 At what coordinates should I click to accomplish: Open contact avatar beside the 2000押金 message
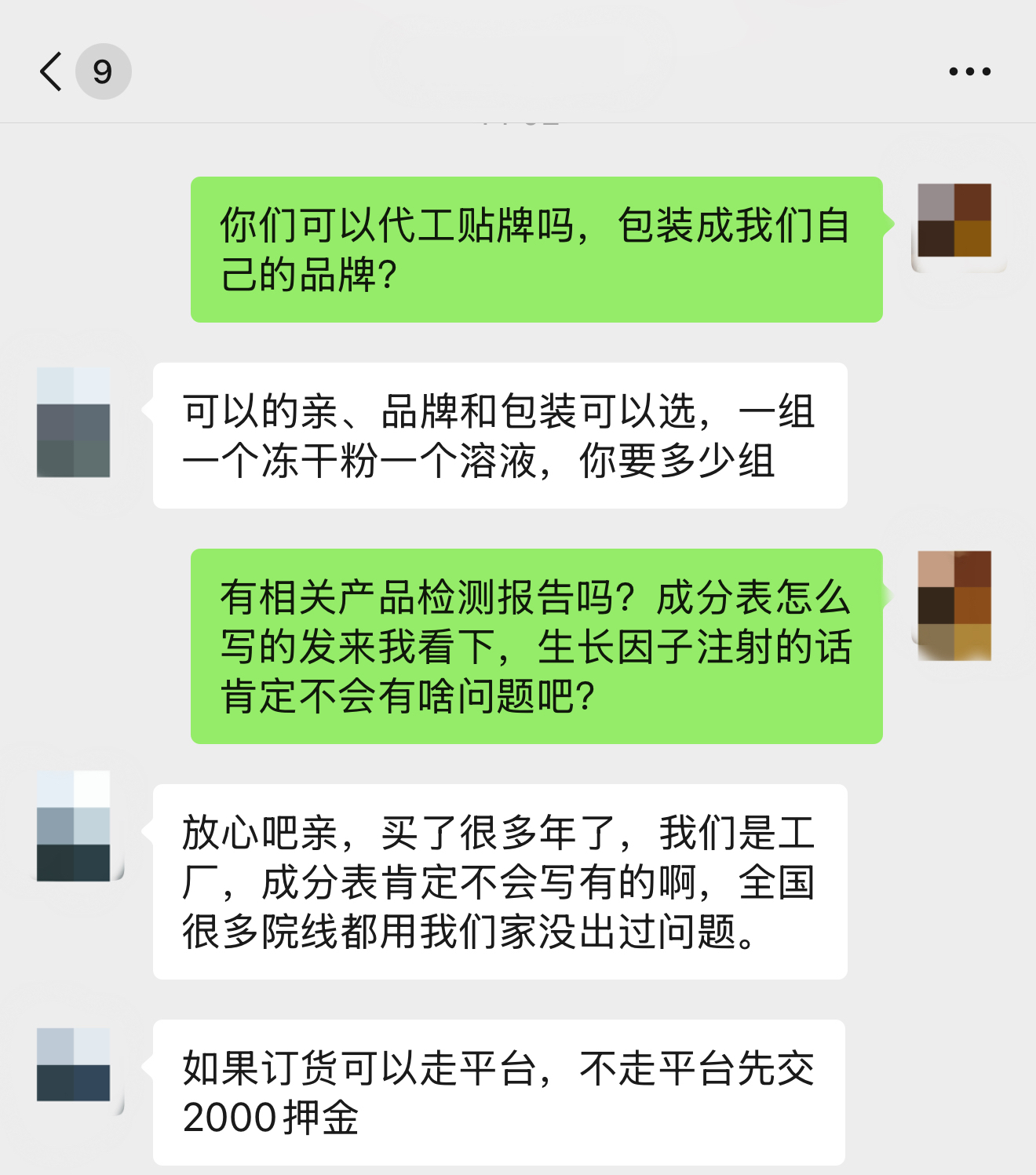(73, 1064)
